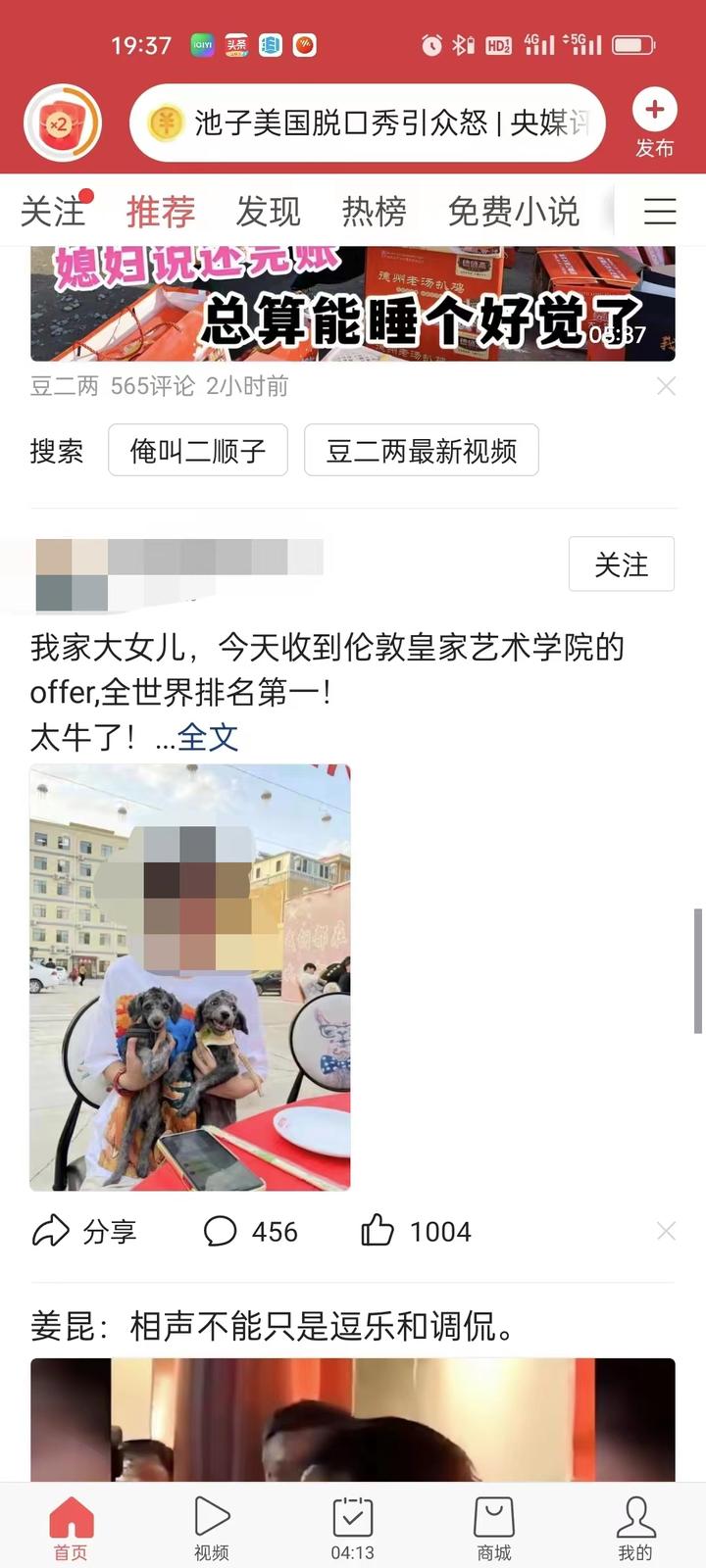Open the red packet x2 reward icon
The width and height of the screenshot is (706, 1568).
click(x=62, y=123)
